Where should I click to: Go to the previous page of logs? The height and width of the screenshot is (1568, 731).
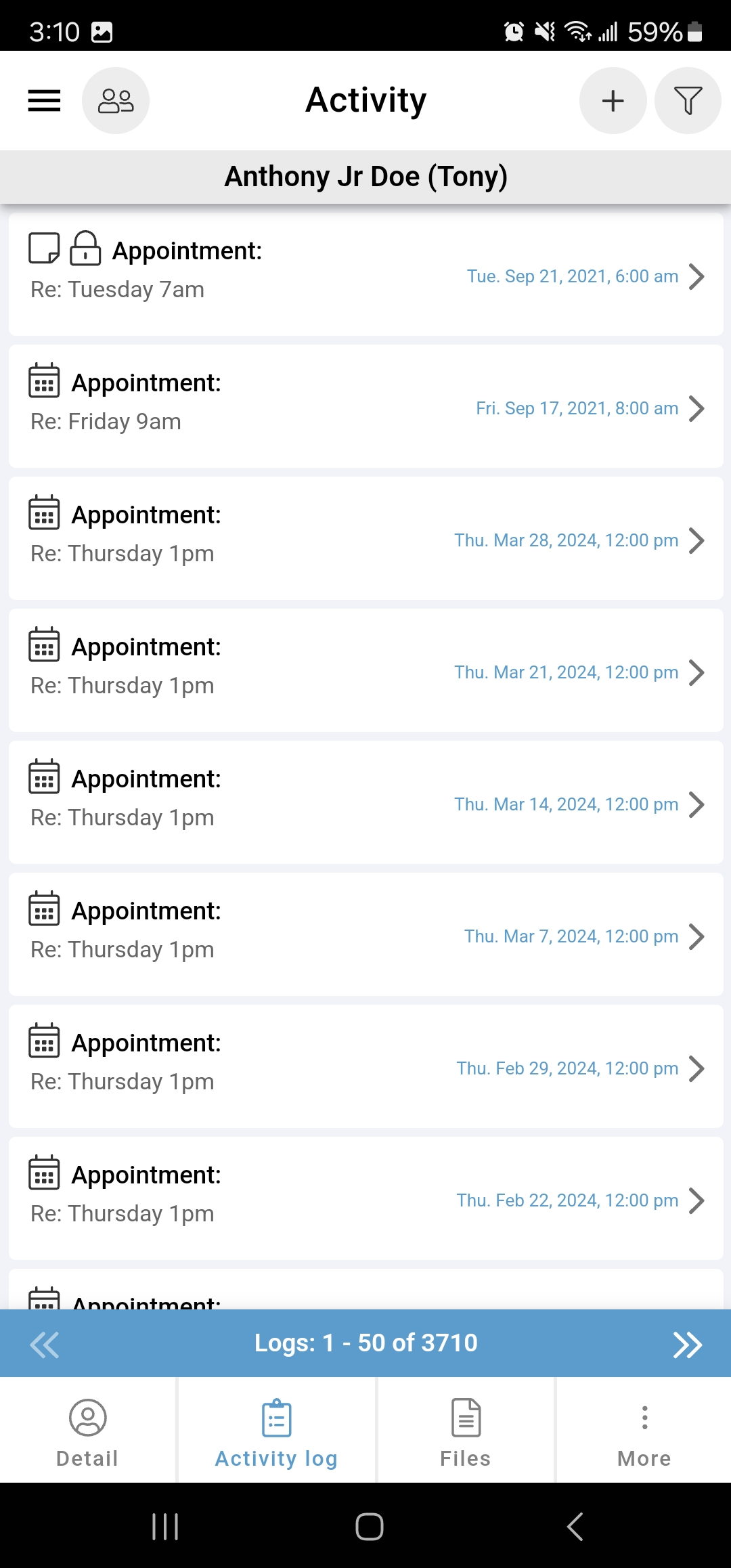point(45,1345)
